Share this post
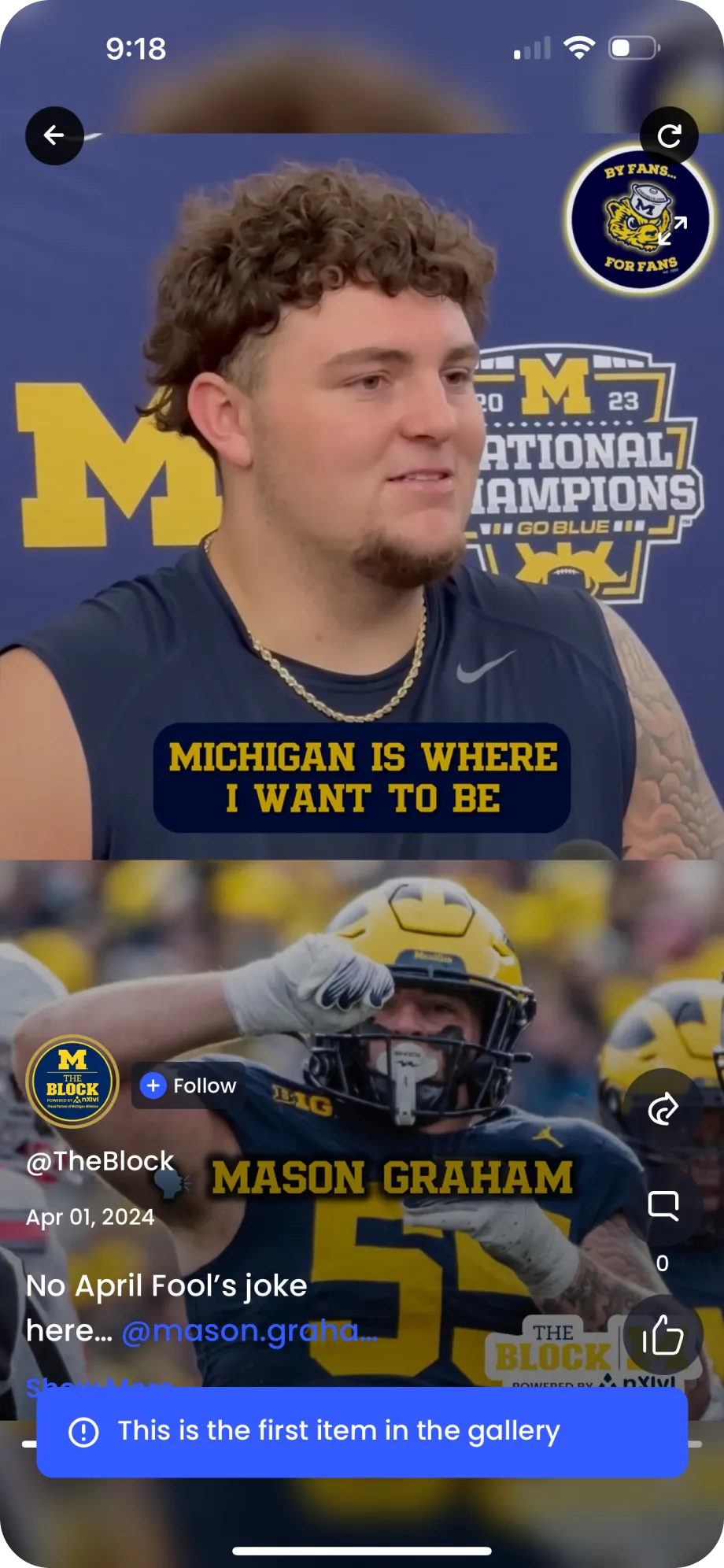This screenshot has height=1568, width=724. click(663, 1108)
